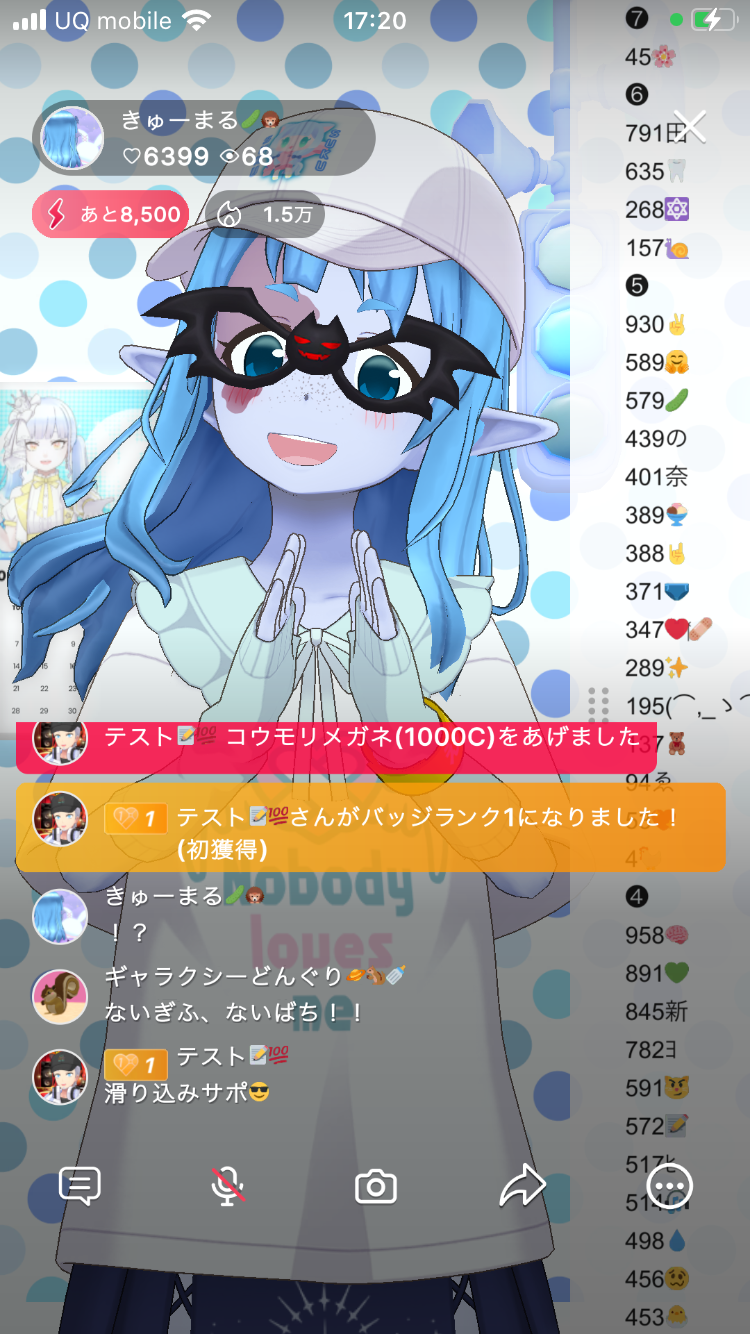Open the comment input icon
Screen dimensions: 750x1334
point(80,1186)
